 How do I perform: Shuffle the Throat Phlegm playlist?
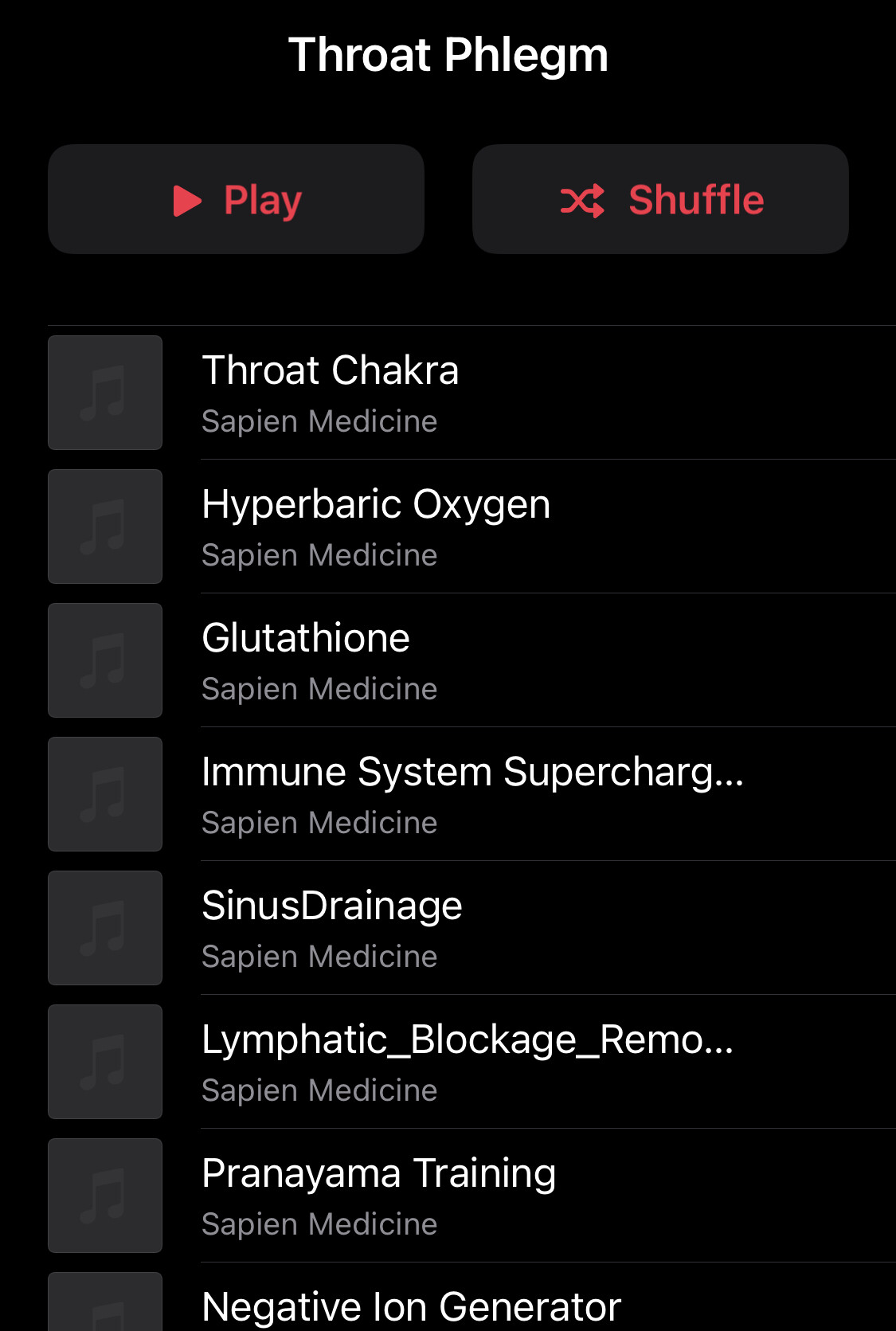(660, 199)
